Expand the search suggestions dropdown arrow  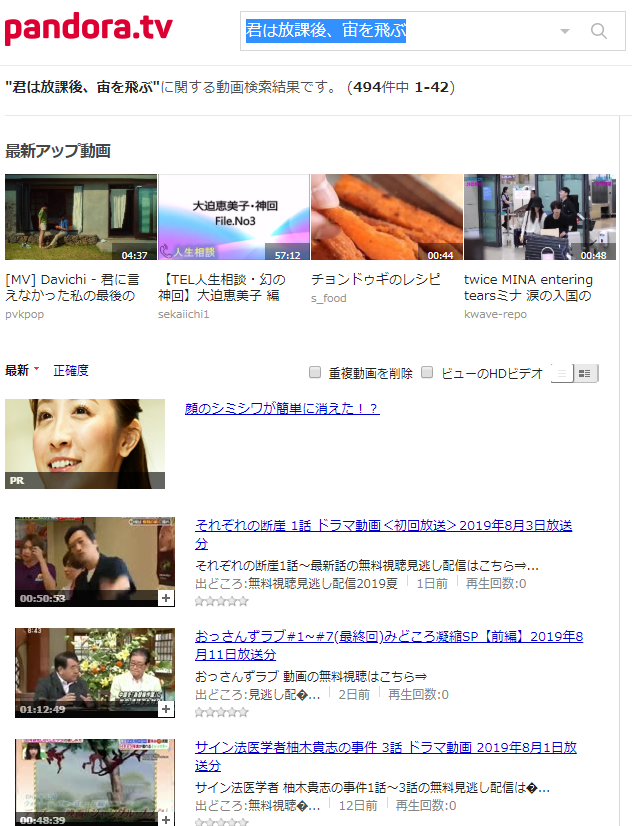click(x=565, y=31)
